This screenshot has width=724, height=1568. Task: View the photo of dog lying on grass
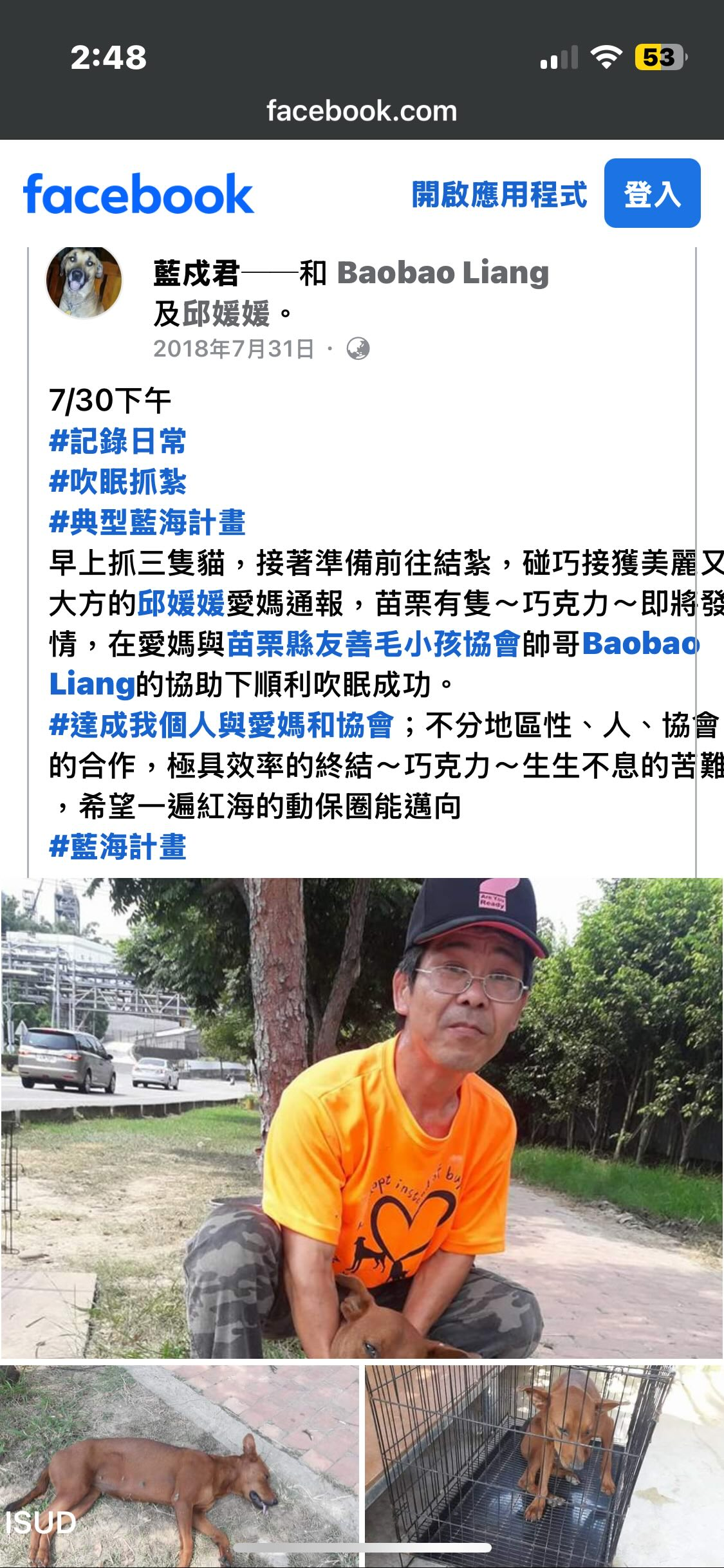click(180, 1466)
